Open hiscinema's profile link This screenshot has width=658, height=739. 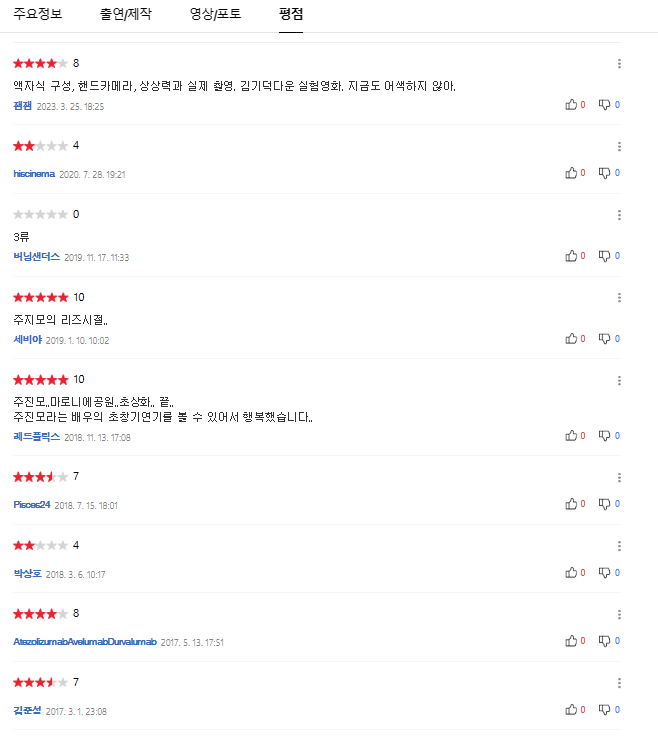click(x=34, y=174)
